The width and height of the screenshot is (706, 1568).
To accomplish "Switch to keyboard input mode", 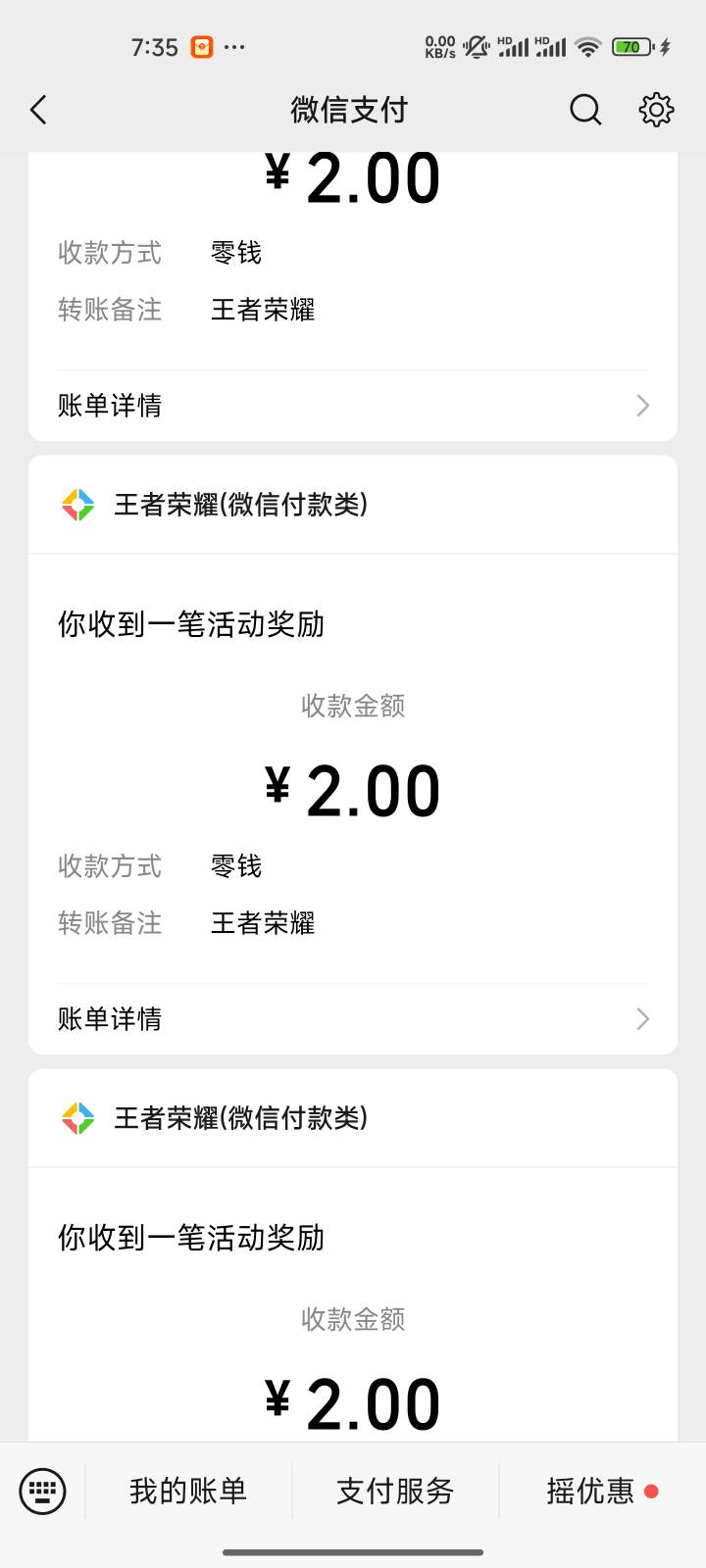I will pos(42,1491).
